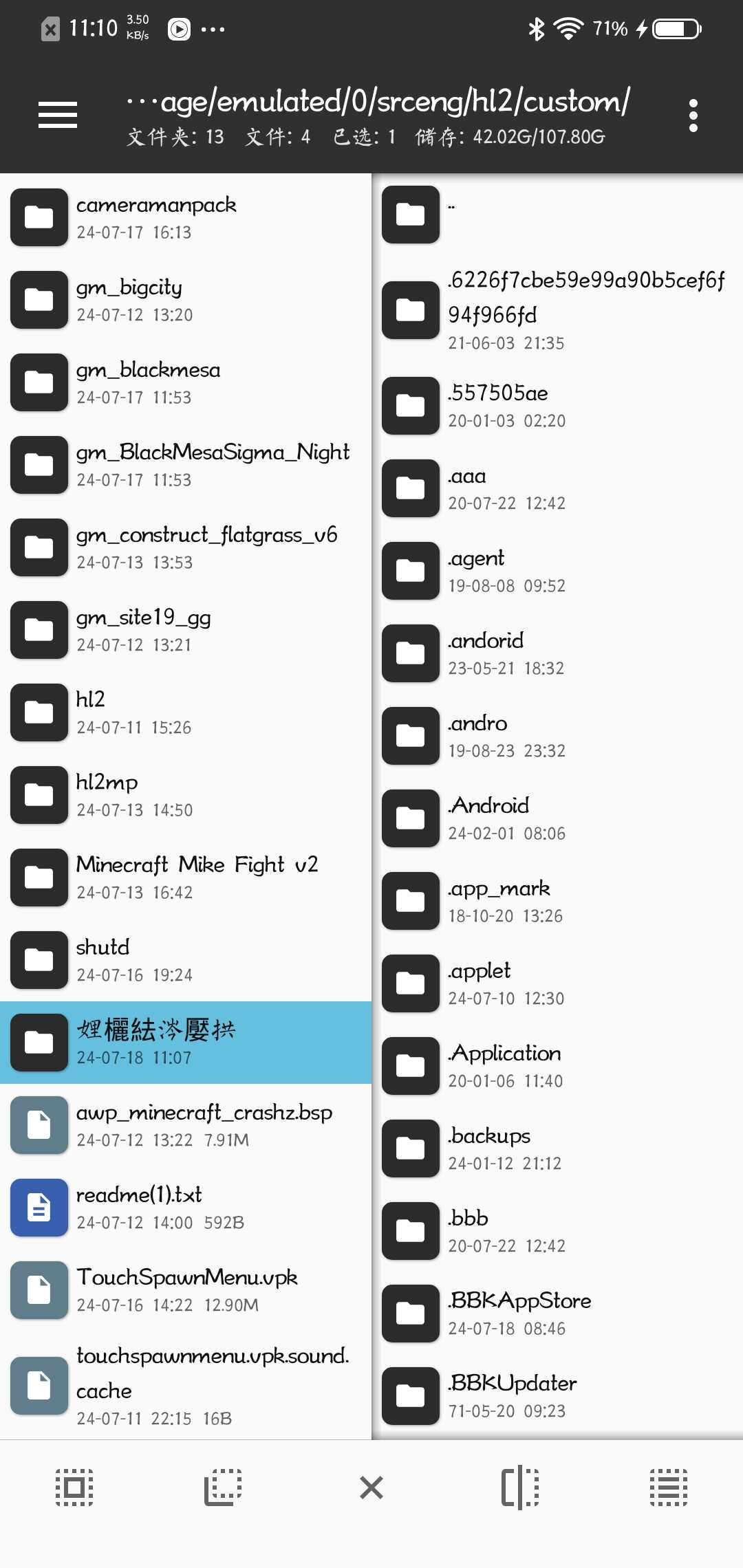Select the awp_minecraft_crashz.bsp file
The width and height of the screenshot is (743, 1568).
pyautogui.click(x=186, y=1125)
